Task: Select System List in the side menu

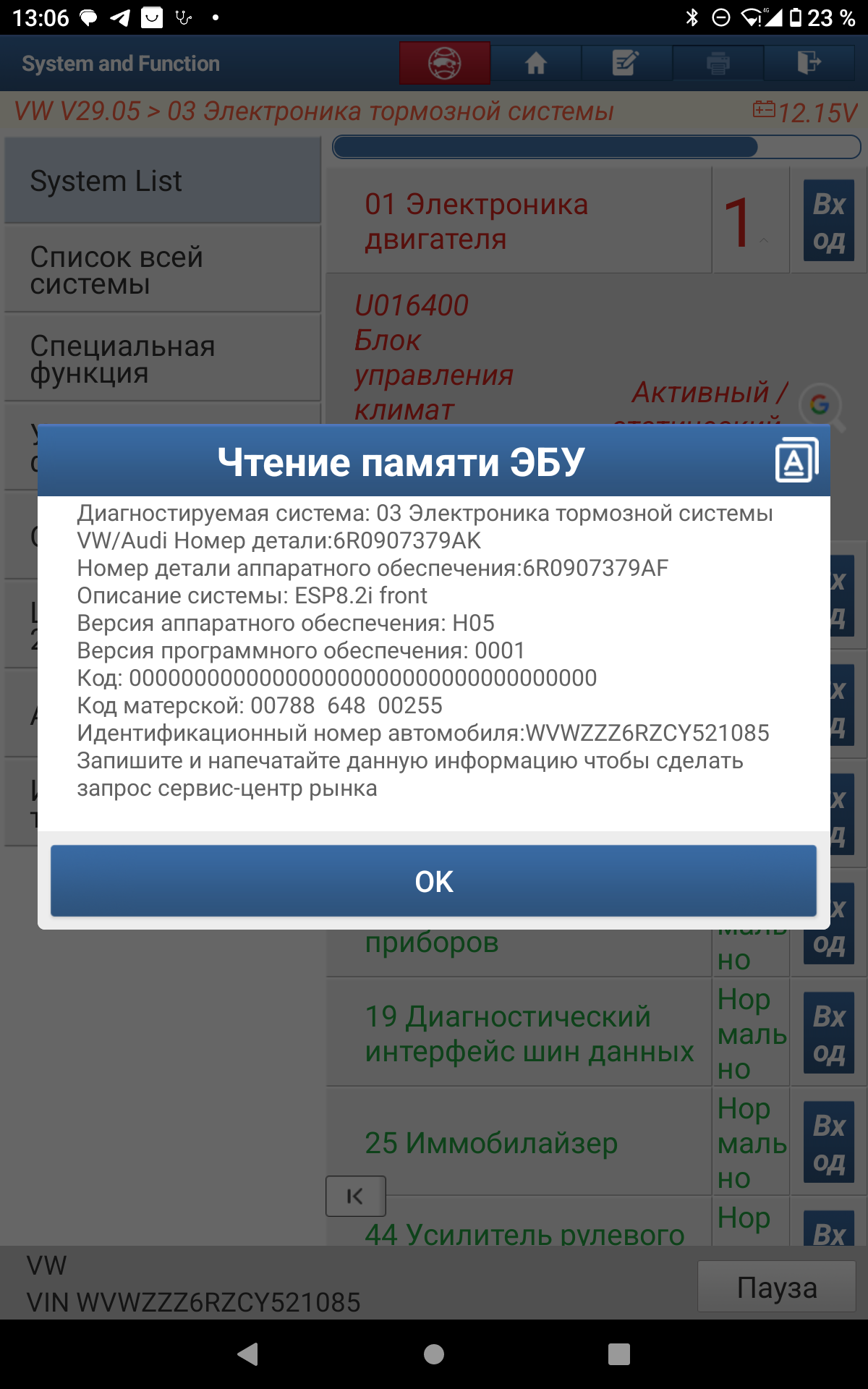Action: [x=163, y=181]
